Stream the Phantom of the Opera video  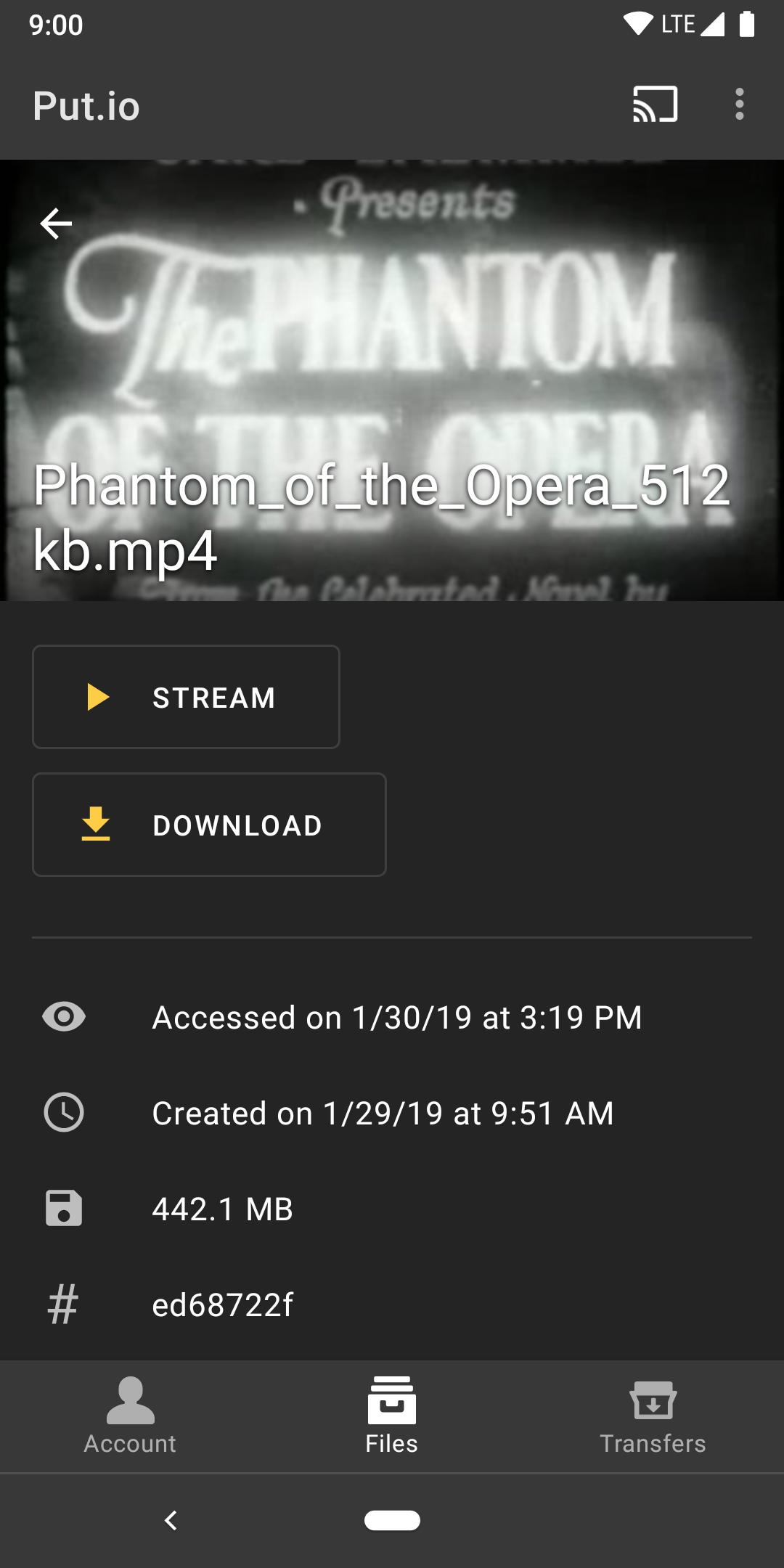click(x=186, y=697)
